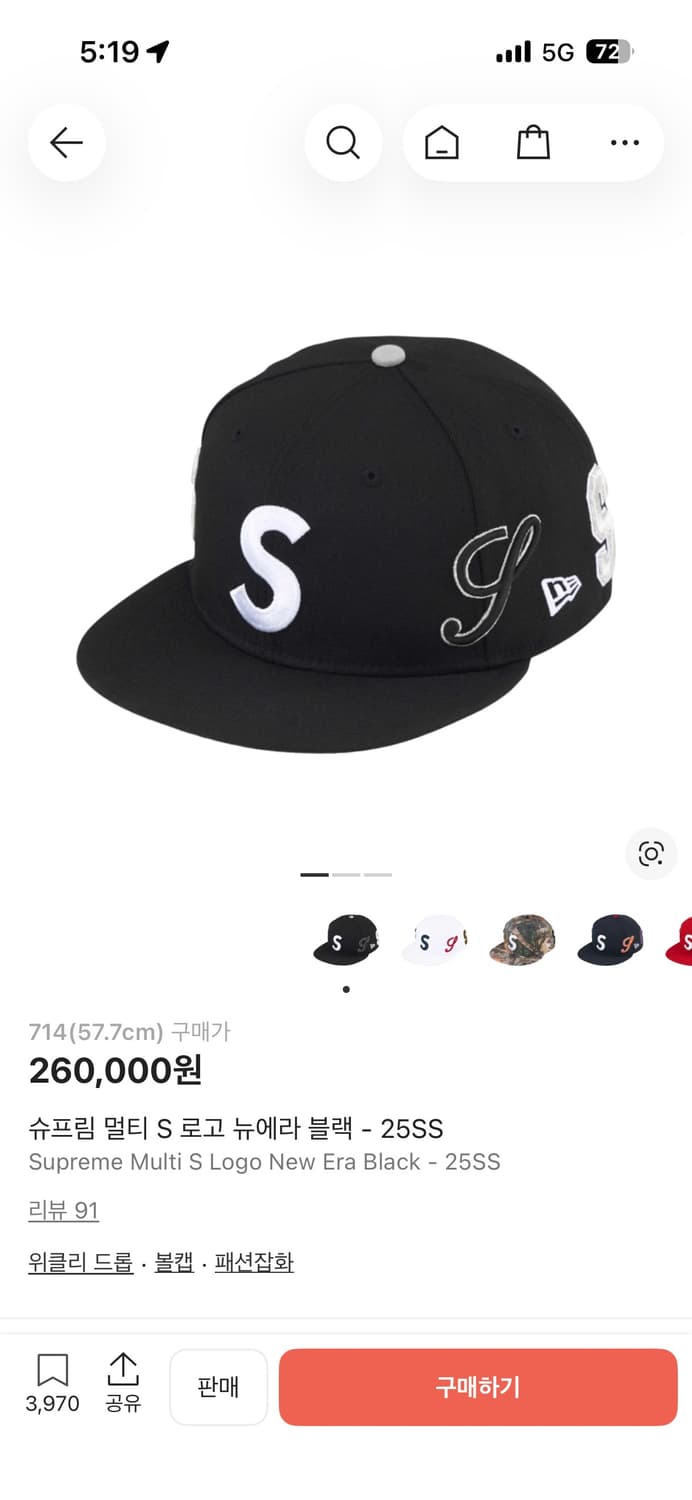
Task: Select the navy cap color variant
Action: [609, 941]
